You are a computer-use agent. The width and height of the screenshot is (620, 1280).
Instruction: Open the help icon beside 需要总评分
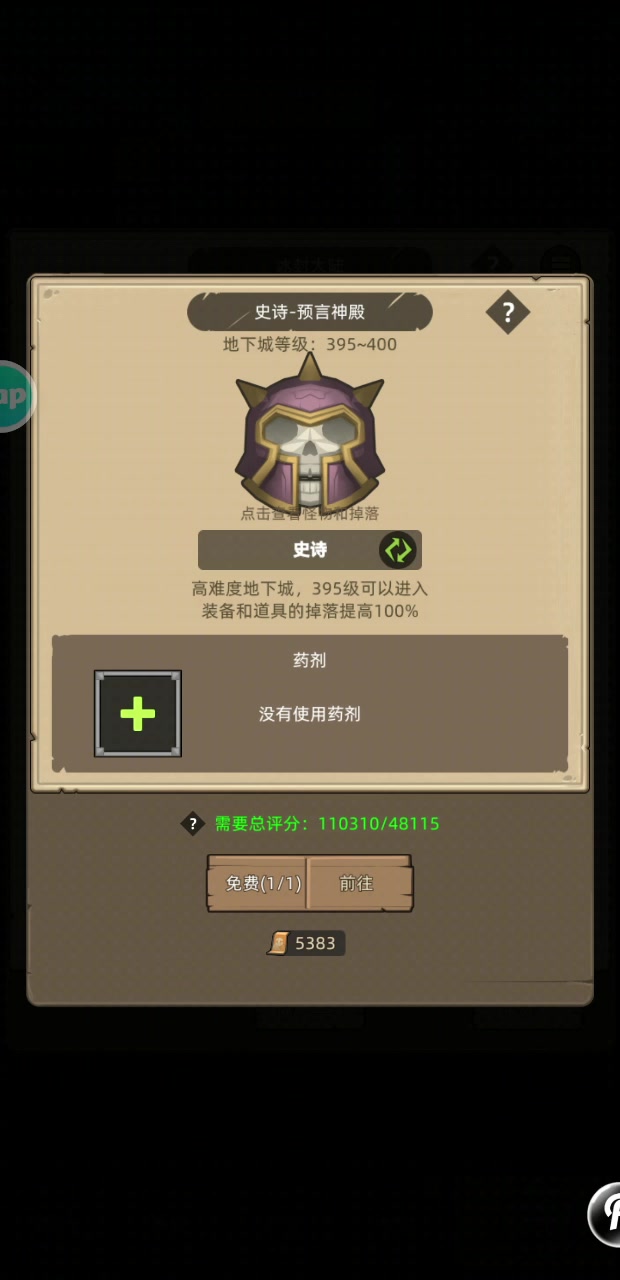192,824
